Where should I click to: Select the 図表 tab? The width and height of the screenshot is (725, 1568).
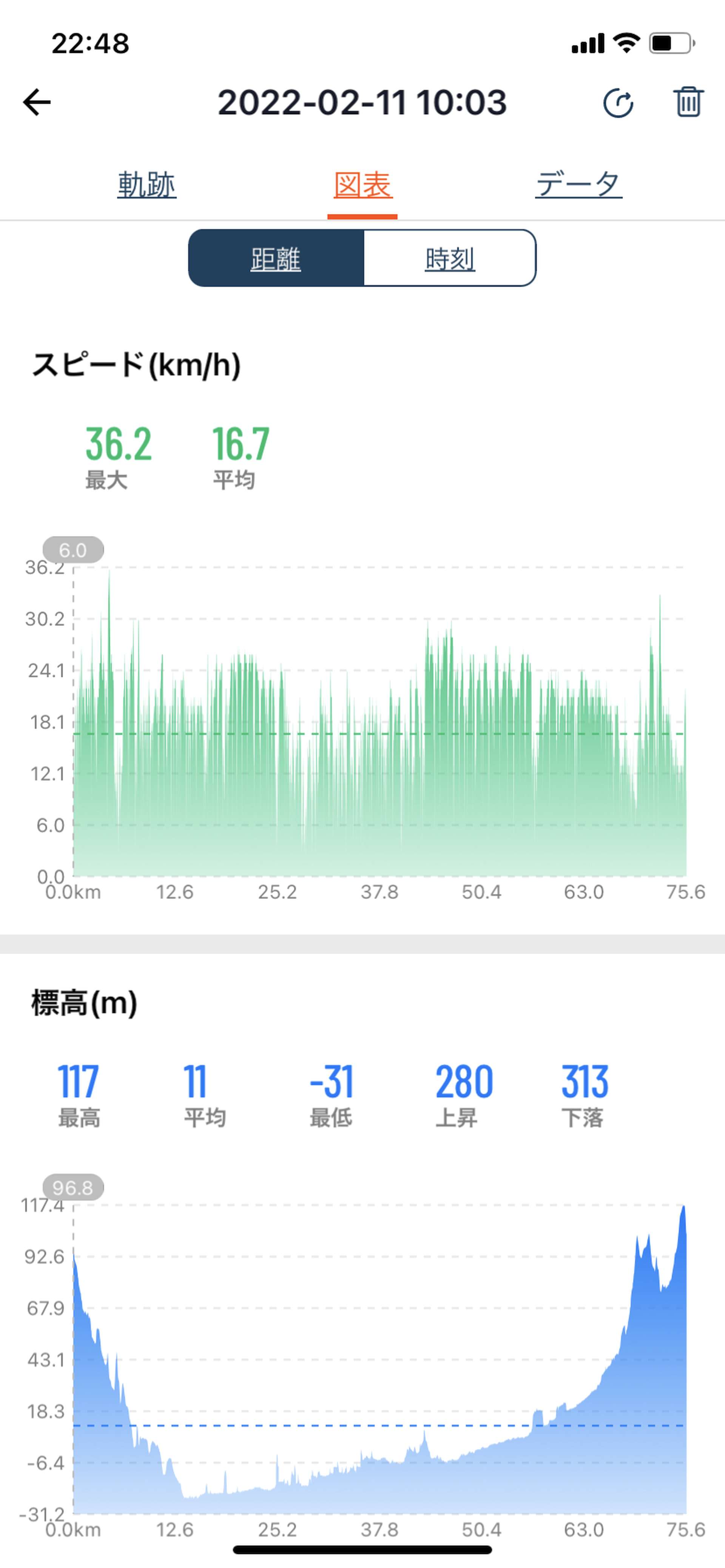coord(362,184)
